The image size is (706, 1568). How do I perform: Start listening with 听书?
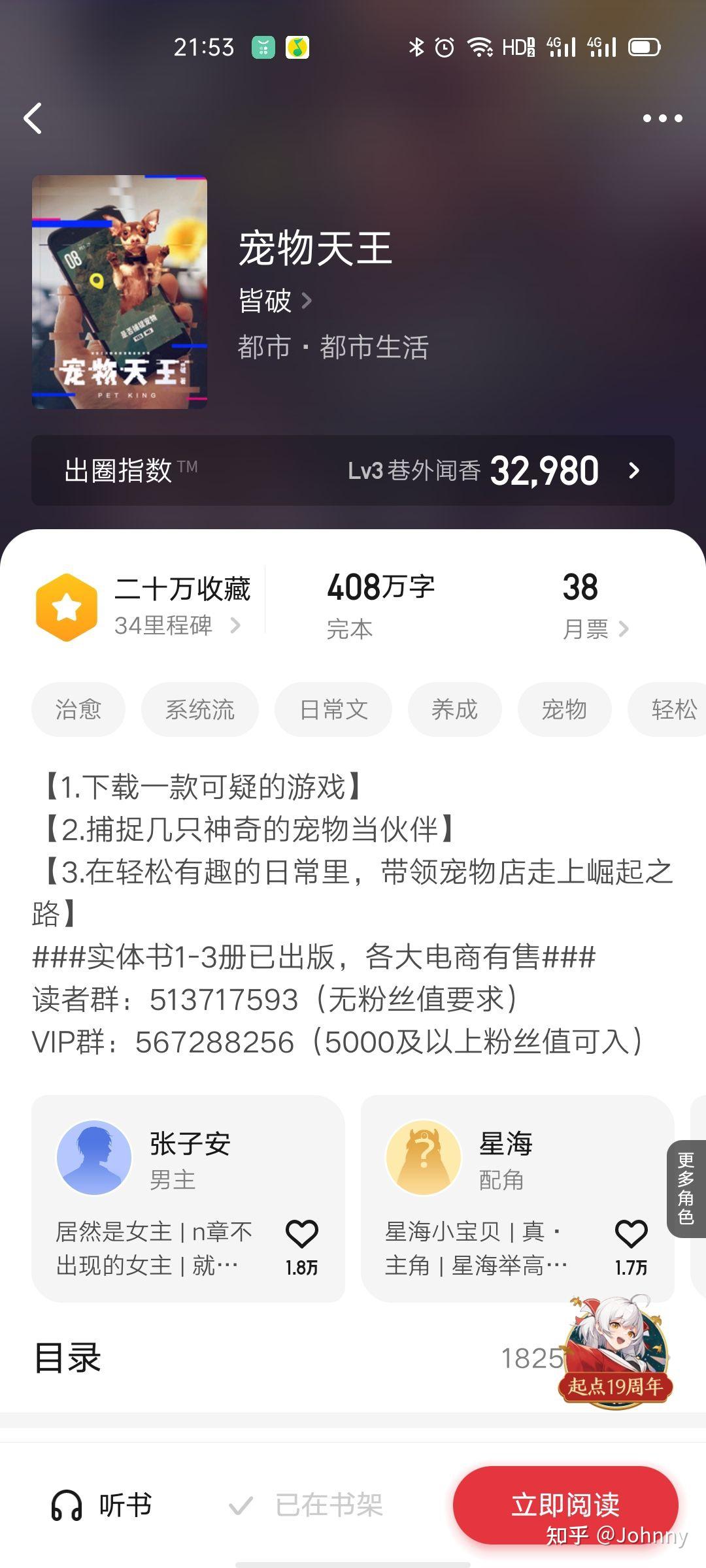(101, 1505)
